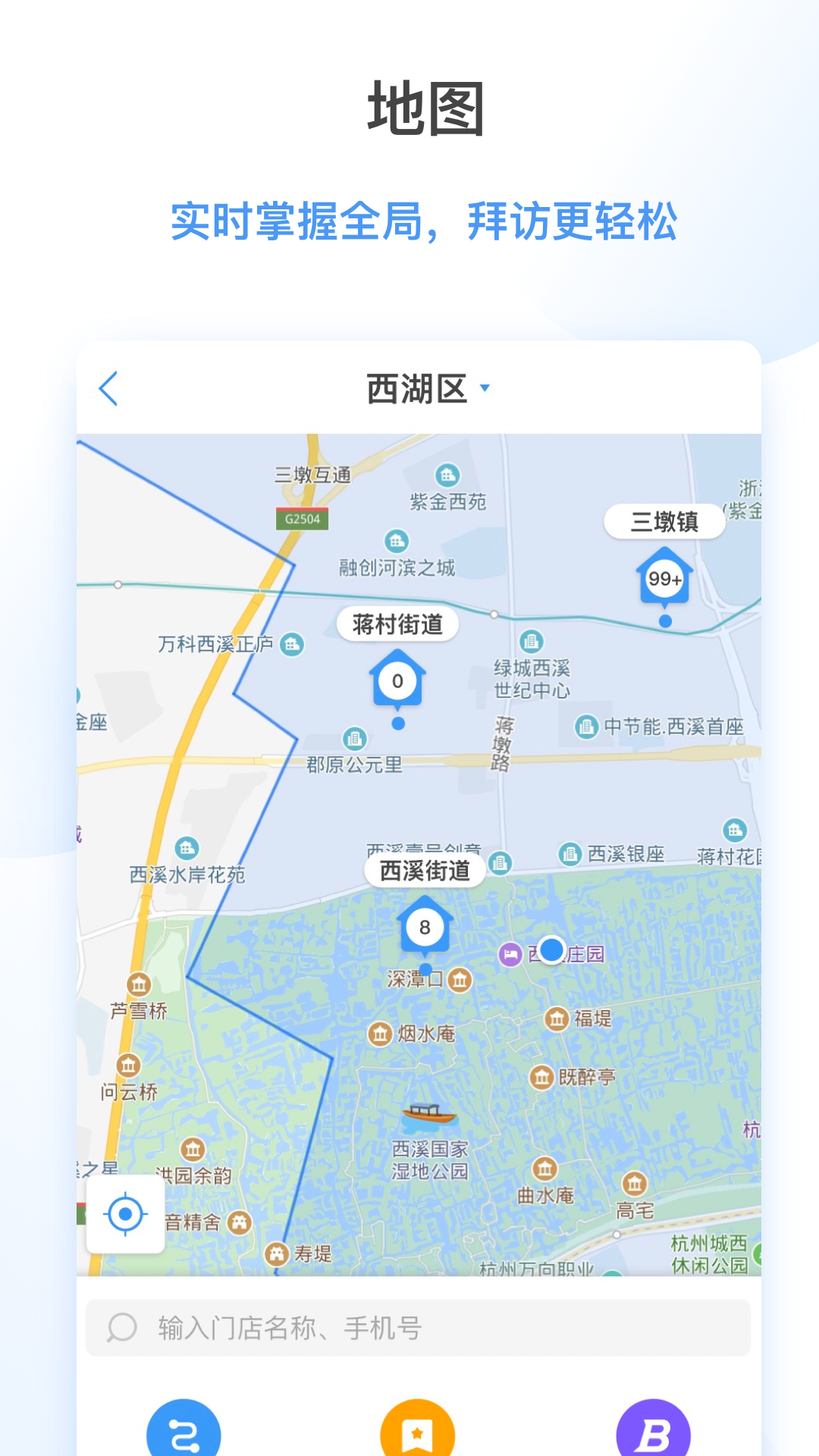Tap the 西溪街道 marker showing 8

point(425,927)
